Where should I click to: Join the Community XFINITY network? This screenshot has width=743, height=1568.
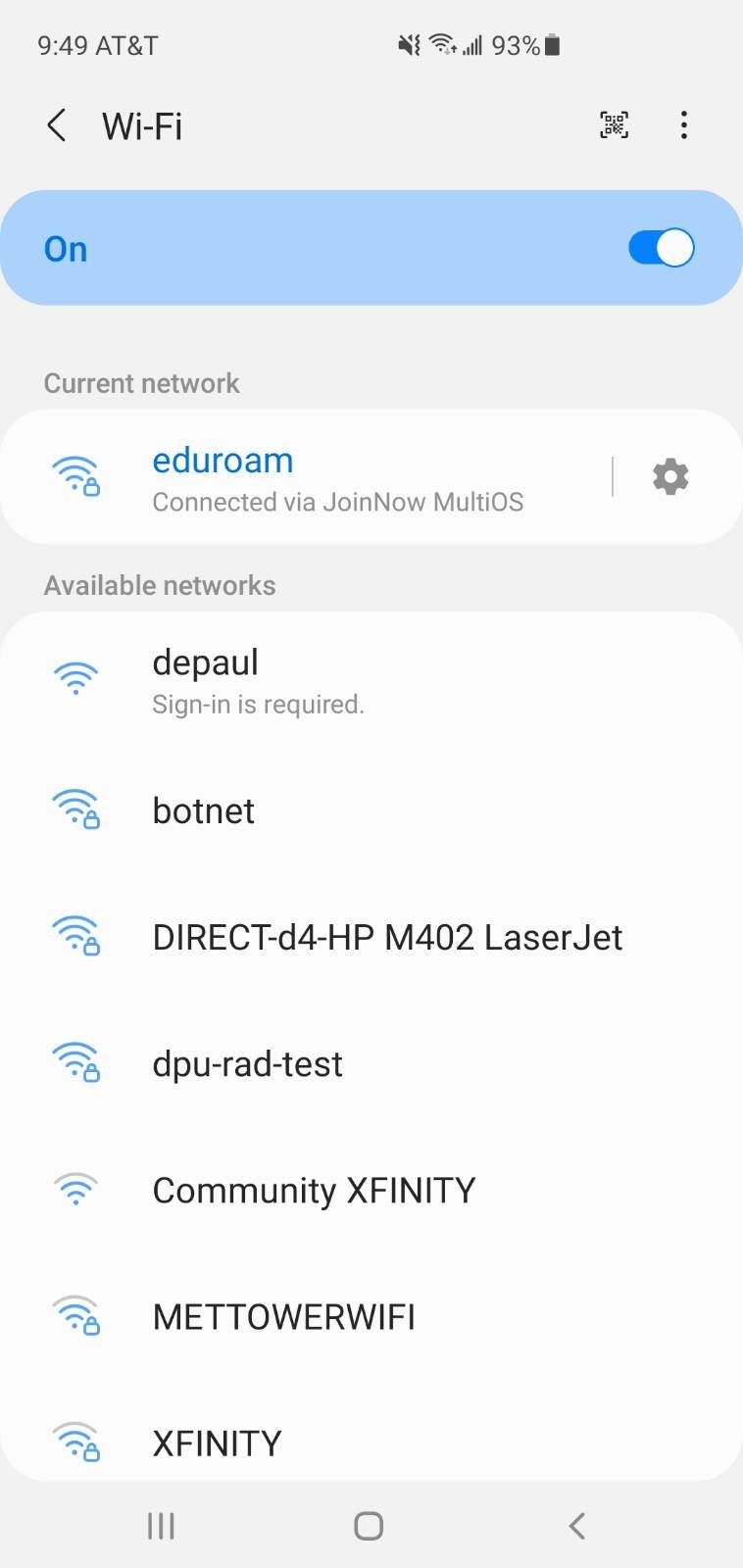tap(371, 1190)
